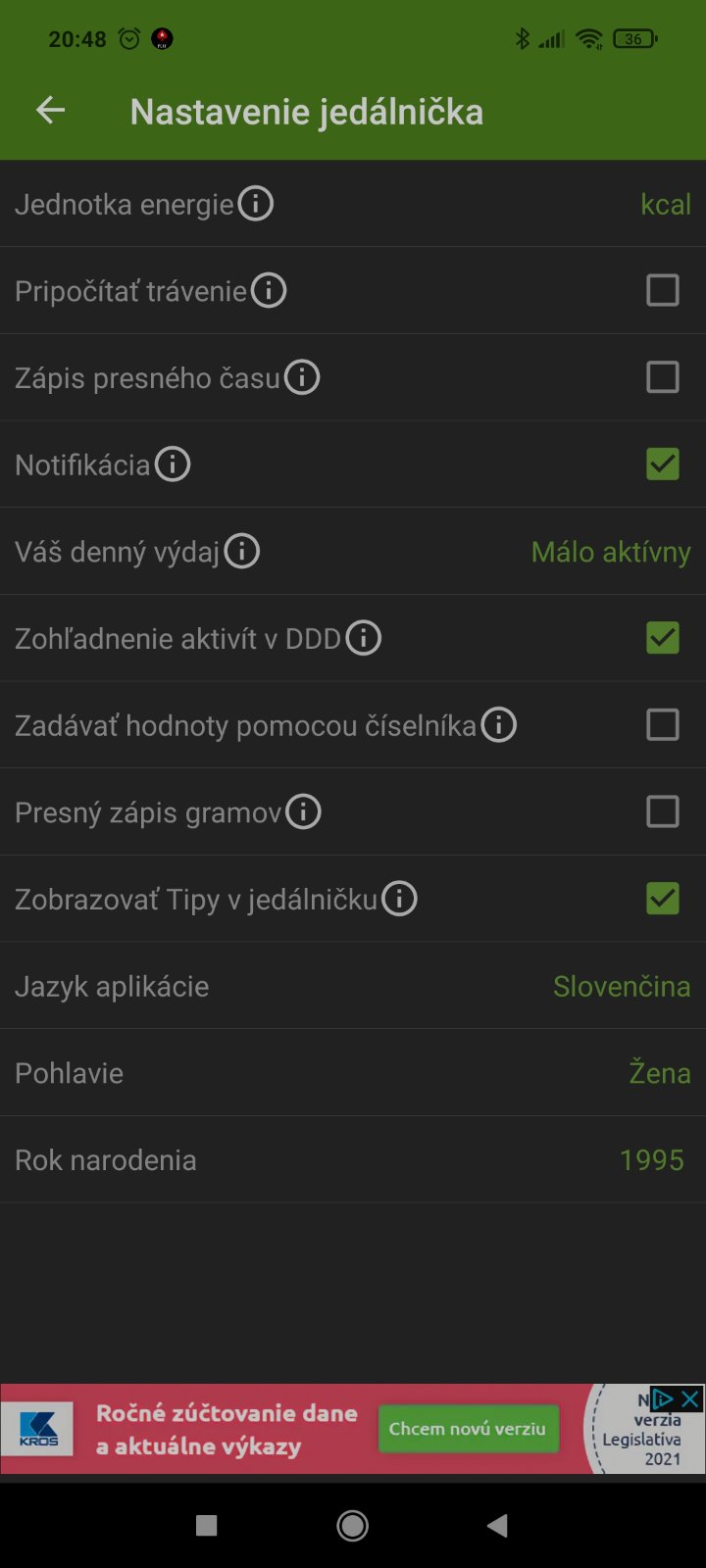Go back using the app bar arrow
Image resolution: width=706 pixels, height=1568 pixels.
coord(51,111)
